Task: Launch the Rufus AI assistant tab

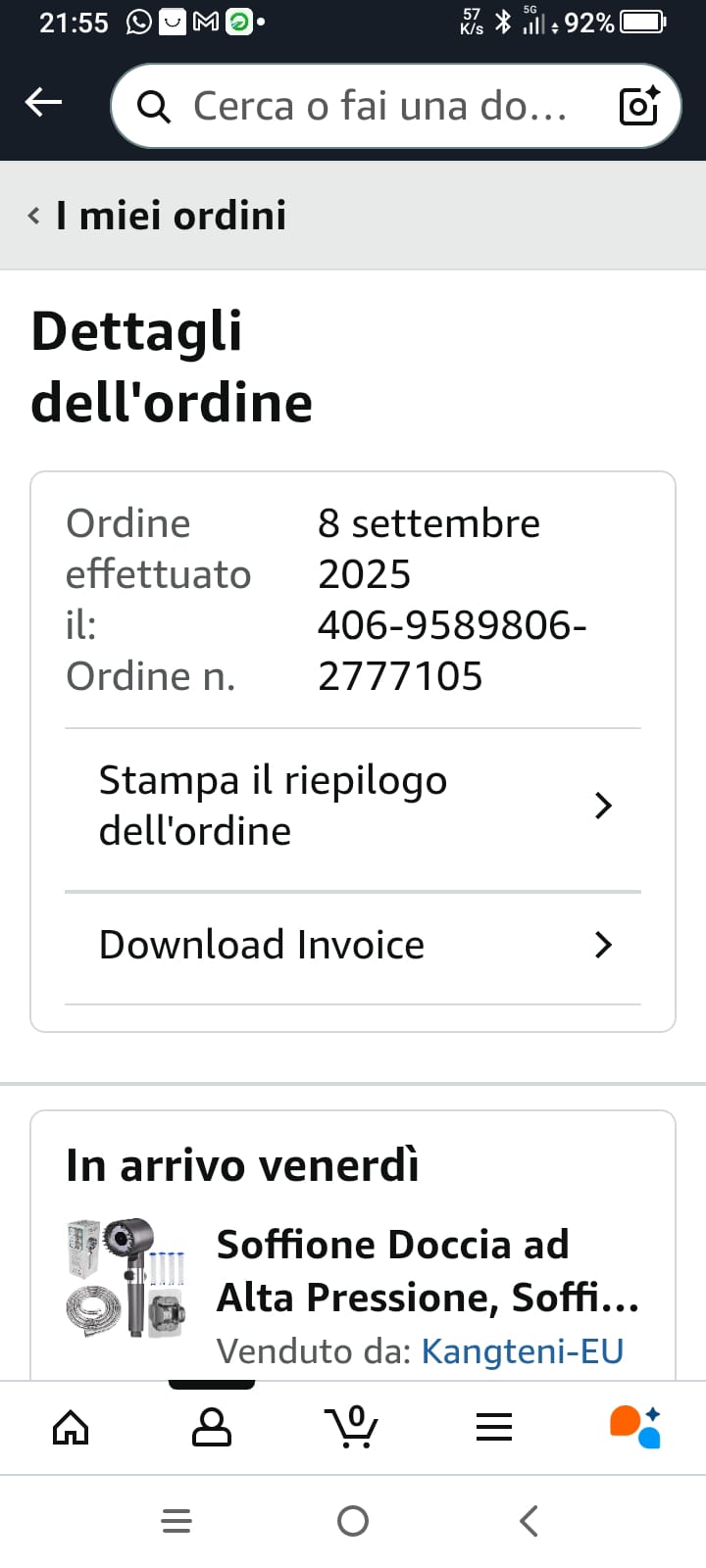Action: coord(635,1428)
